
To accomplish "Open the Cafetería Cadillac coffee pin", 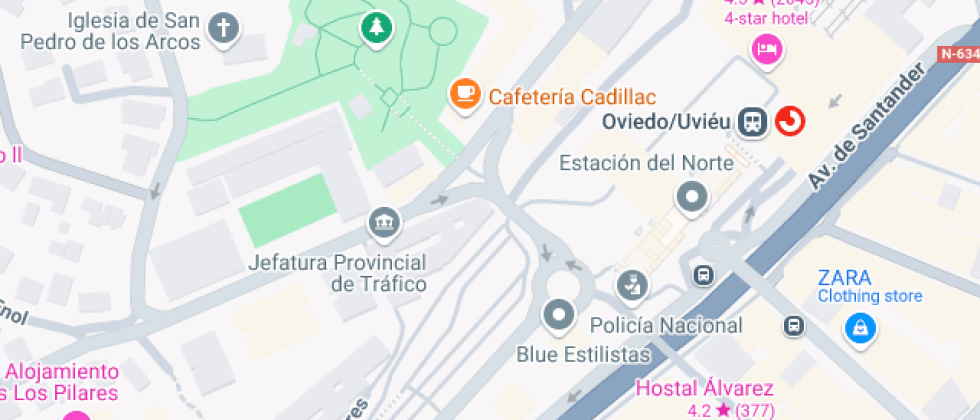I will [x=464, y=96].
